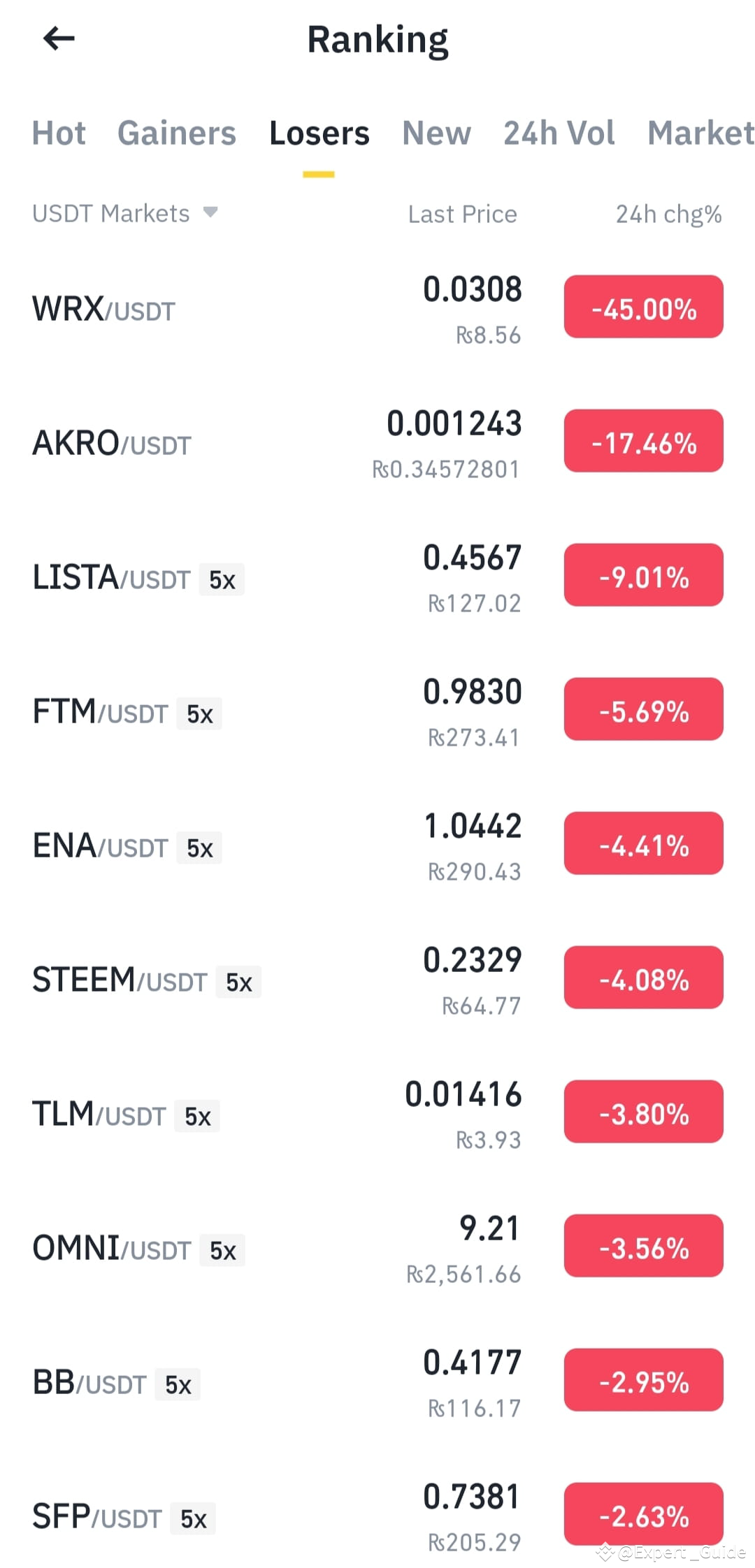The width and height of the screenshot is (755, 1568).
Task: Select the ENA/USDT row
Action: click(x=100, y=846)
